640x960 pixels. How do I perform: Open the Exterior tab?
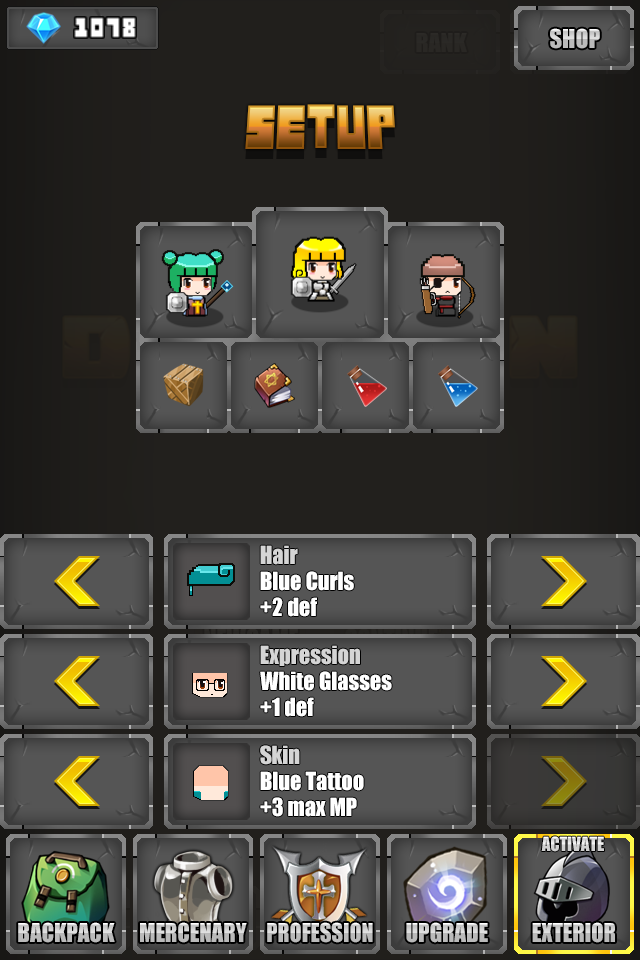click(x=574, y=894)
